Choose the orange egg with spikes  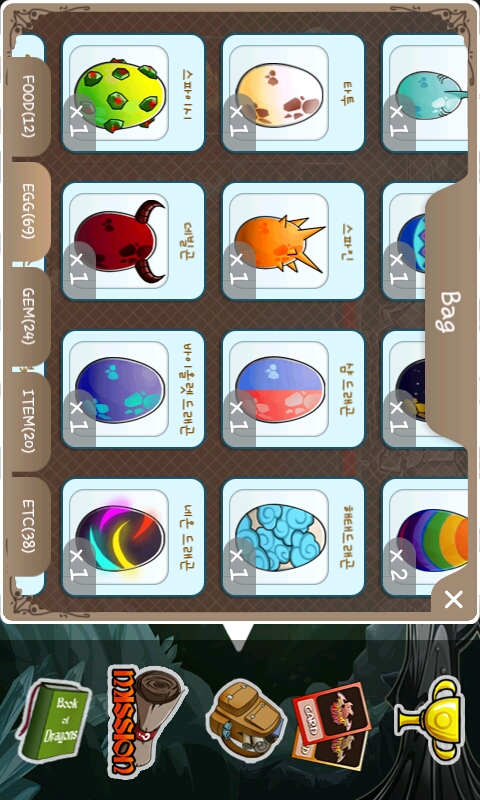293,241
